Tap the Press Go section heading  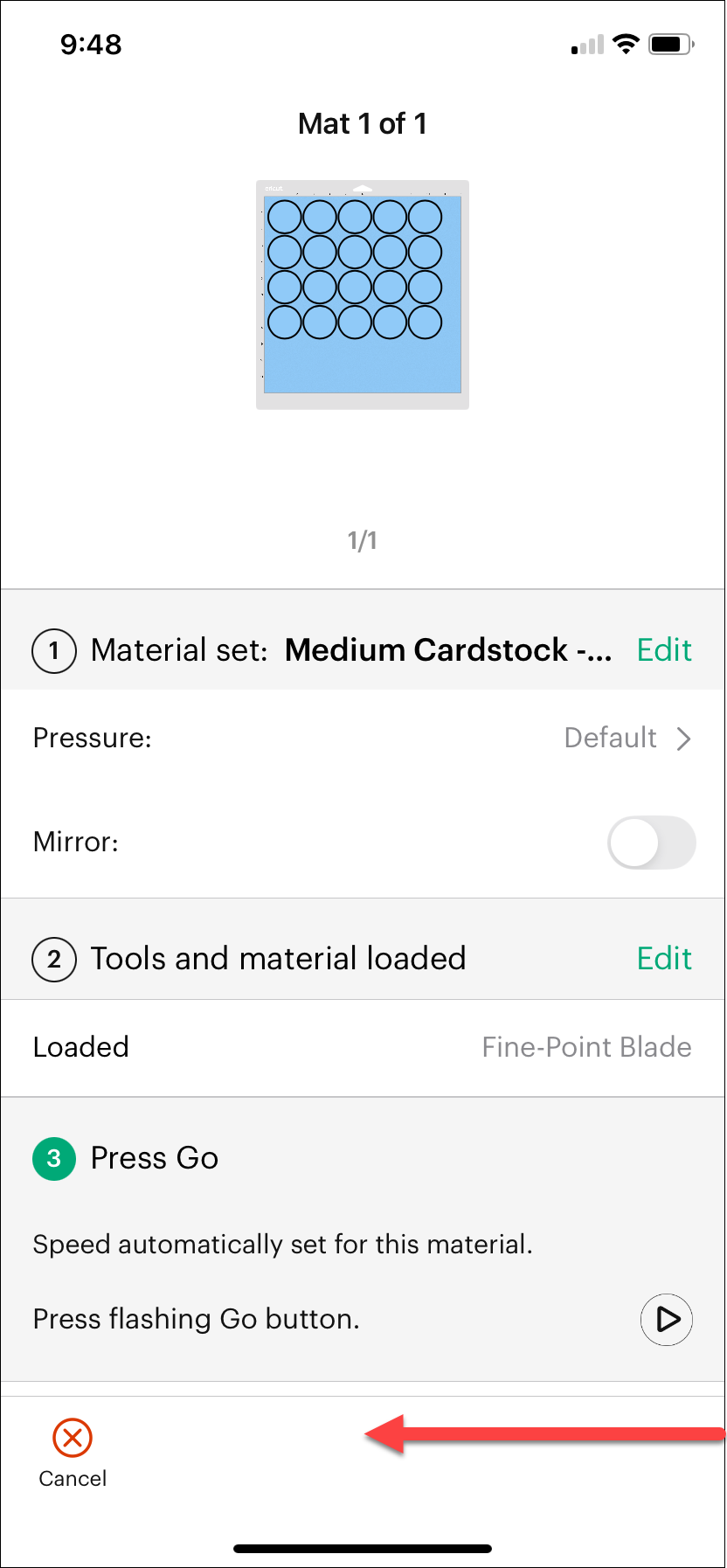coord(154,1158)
